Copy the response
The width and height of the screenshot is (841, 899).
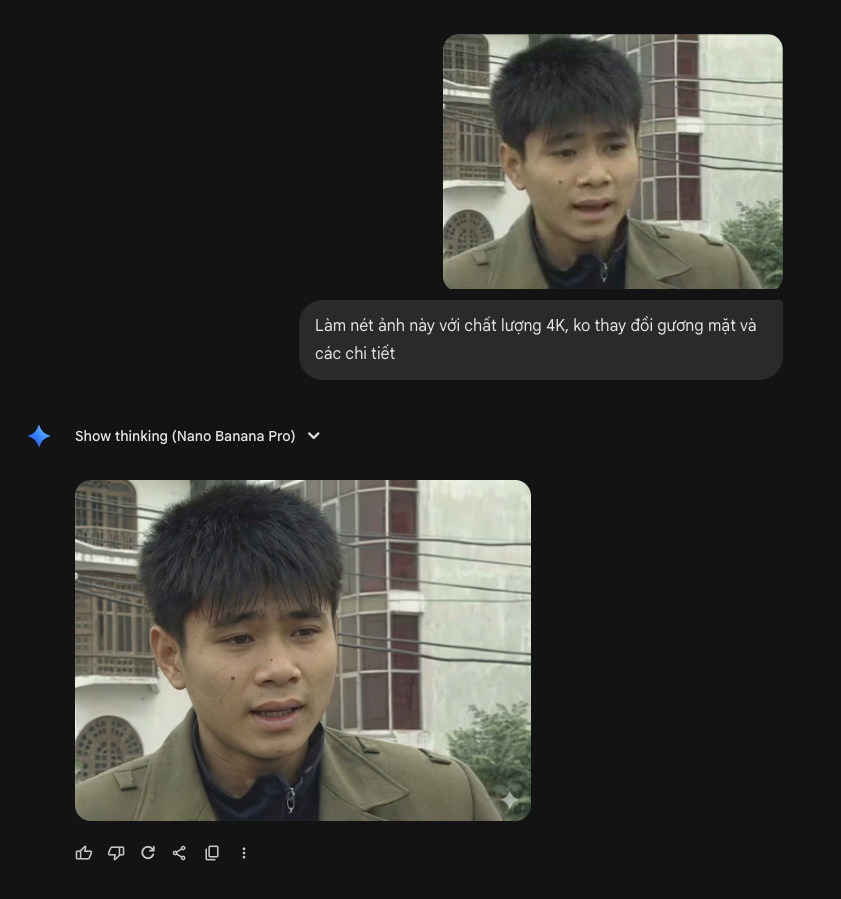pos(212,853)
